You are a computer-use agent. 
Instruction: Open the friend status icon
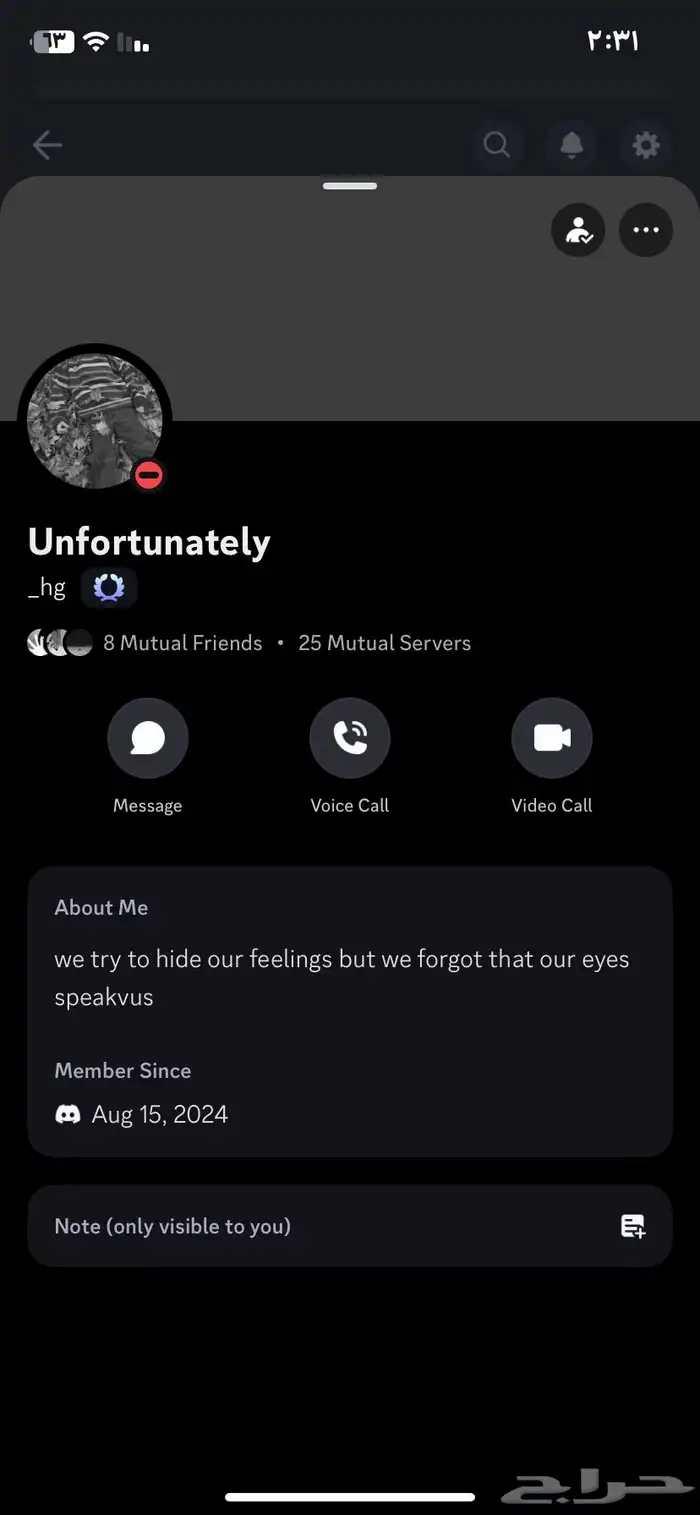click(x=578, y=230)
